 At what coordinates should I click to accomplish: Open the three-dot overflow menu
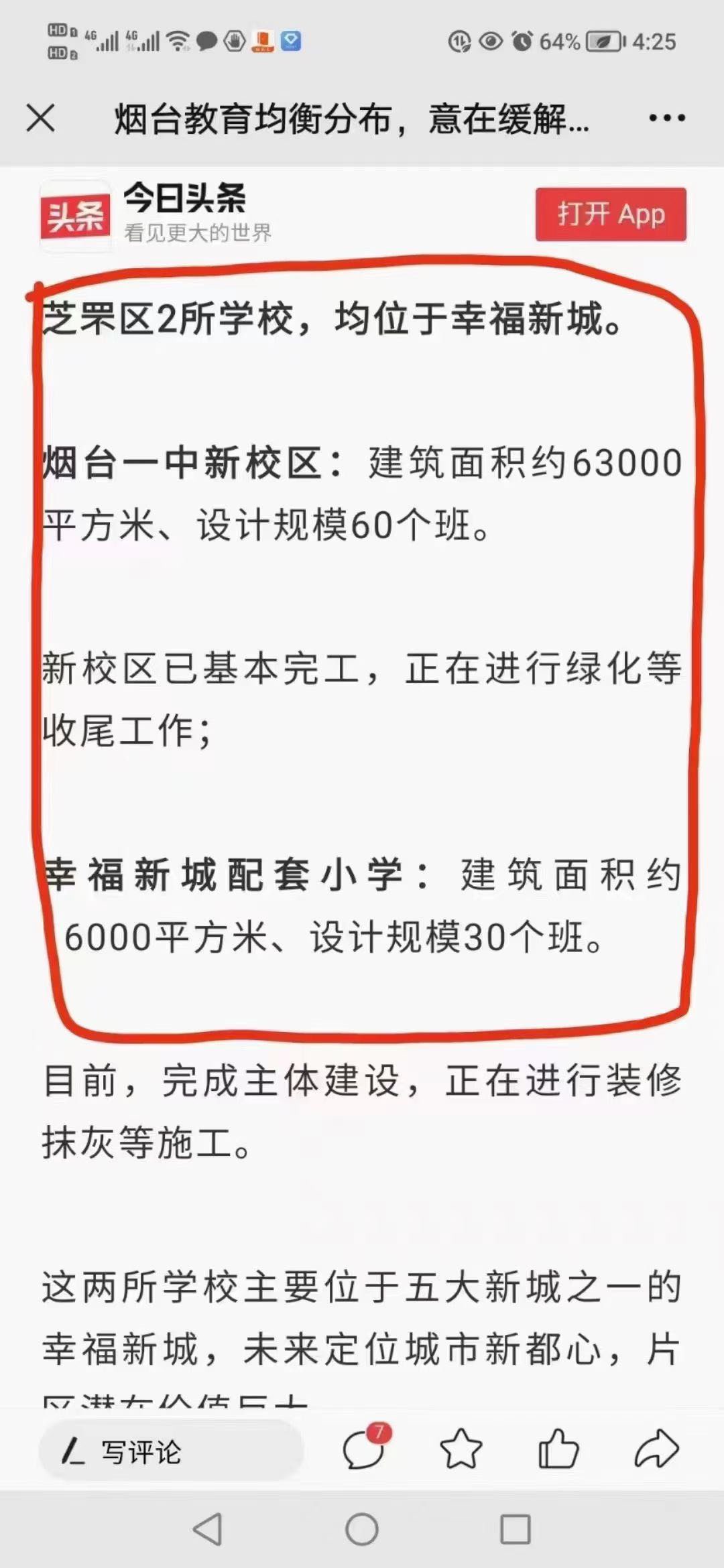(x=666, y=119)
